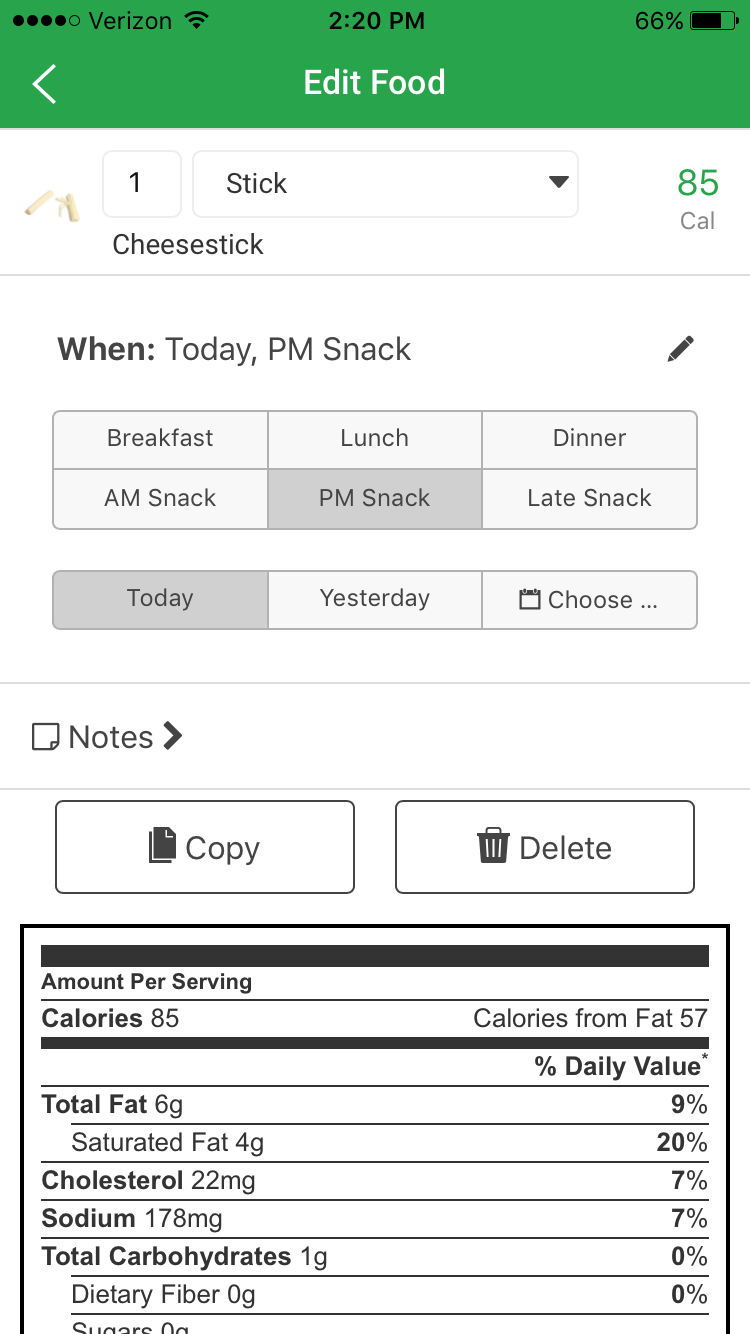Image resolution: width=750 pixels, height=1334 pixels.
Task: Select the Dinner meal
Action: [x=590, y=439]
